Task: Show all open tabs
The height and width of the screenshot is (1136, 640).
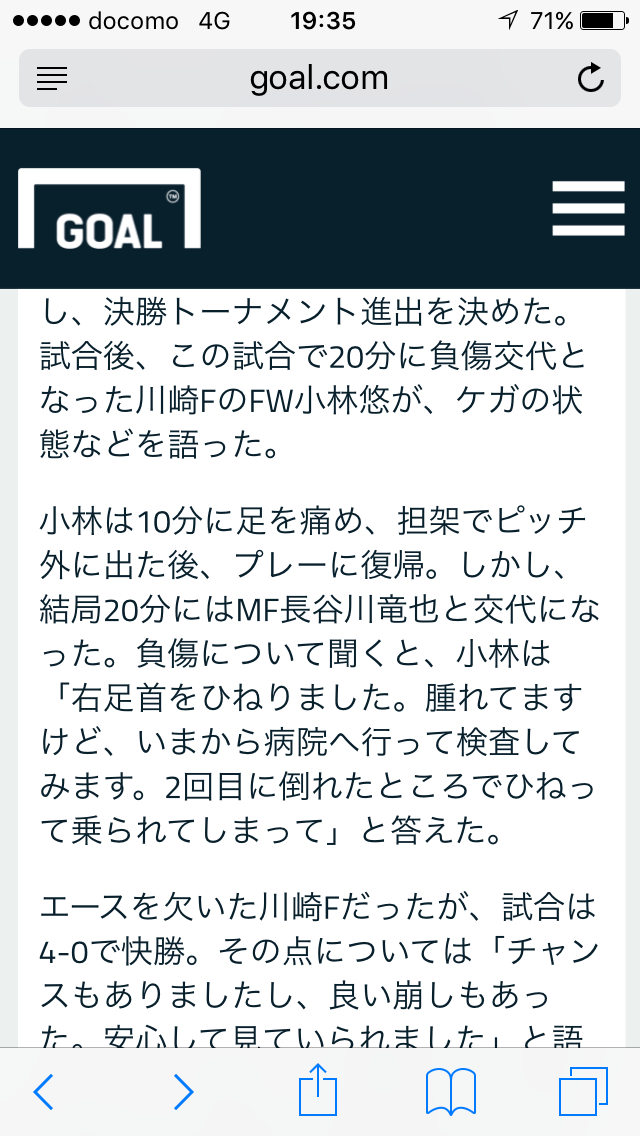Action: (583, 1091)
